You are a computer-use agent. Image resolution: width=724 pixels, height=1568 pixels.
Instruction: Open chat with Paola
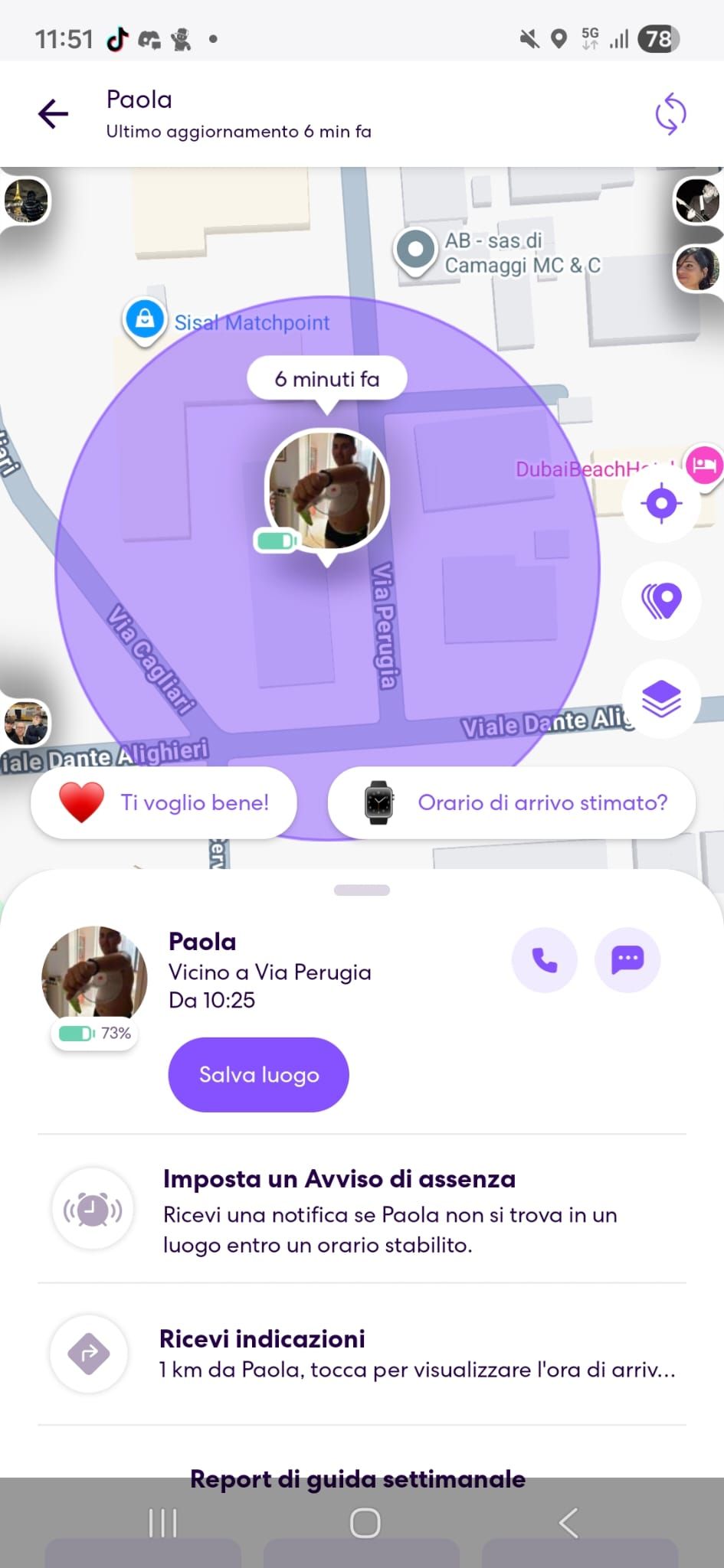tap(627, 959)
